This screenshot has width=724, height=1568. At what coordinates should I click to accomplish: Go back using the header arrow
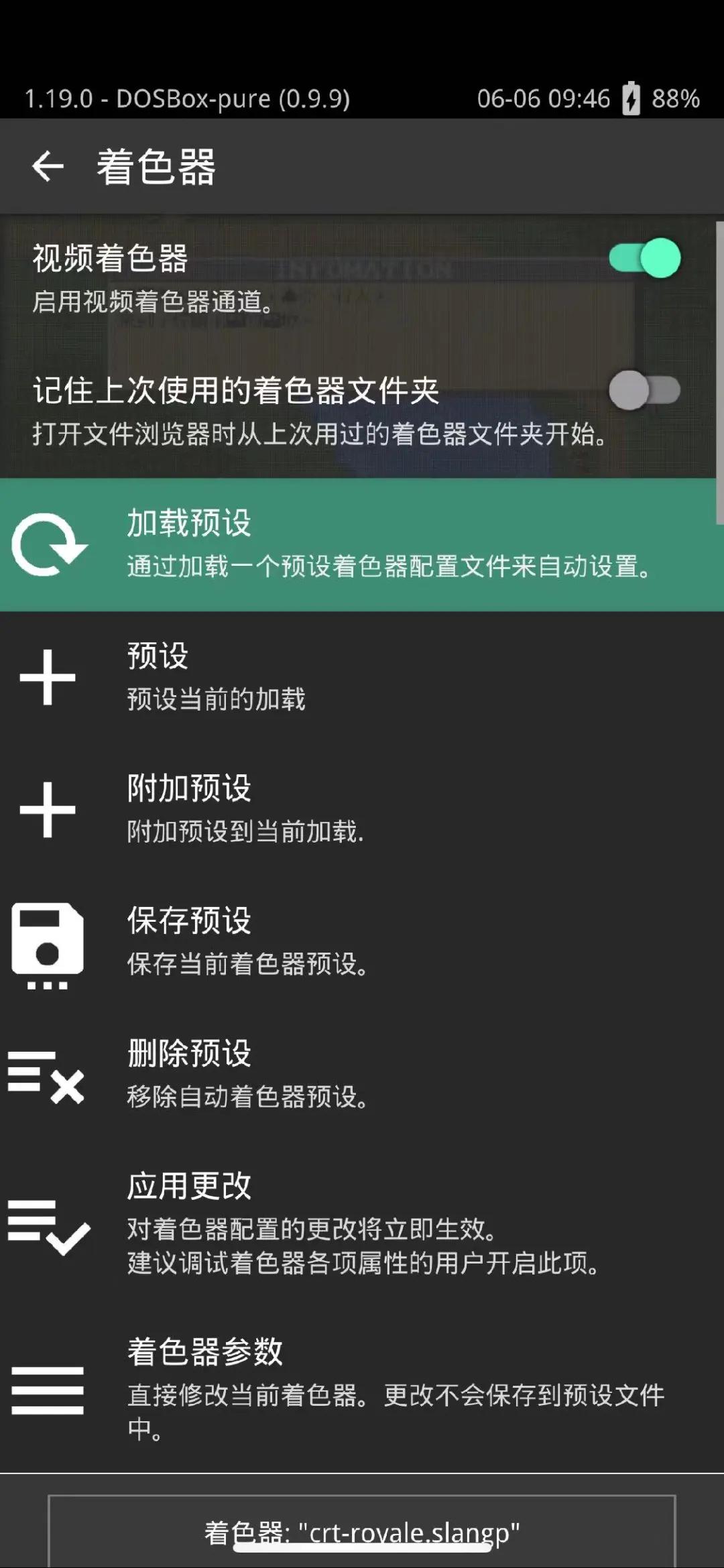click(x=48, y=166)
